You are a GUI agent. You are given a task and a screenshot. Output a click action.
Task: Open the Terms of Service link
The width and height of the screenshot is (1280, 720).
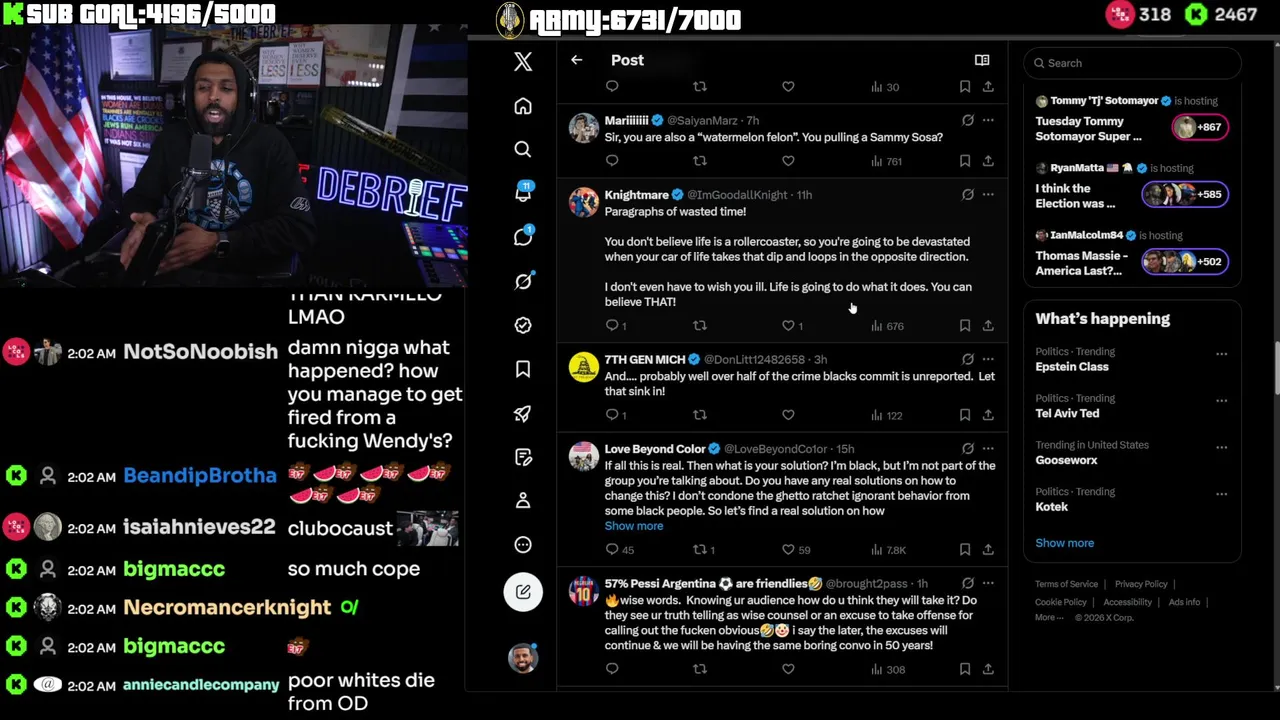point(1066,584)
